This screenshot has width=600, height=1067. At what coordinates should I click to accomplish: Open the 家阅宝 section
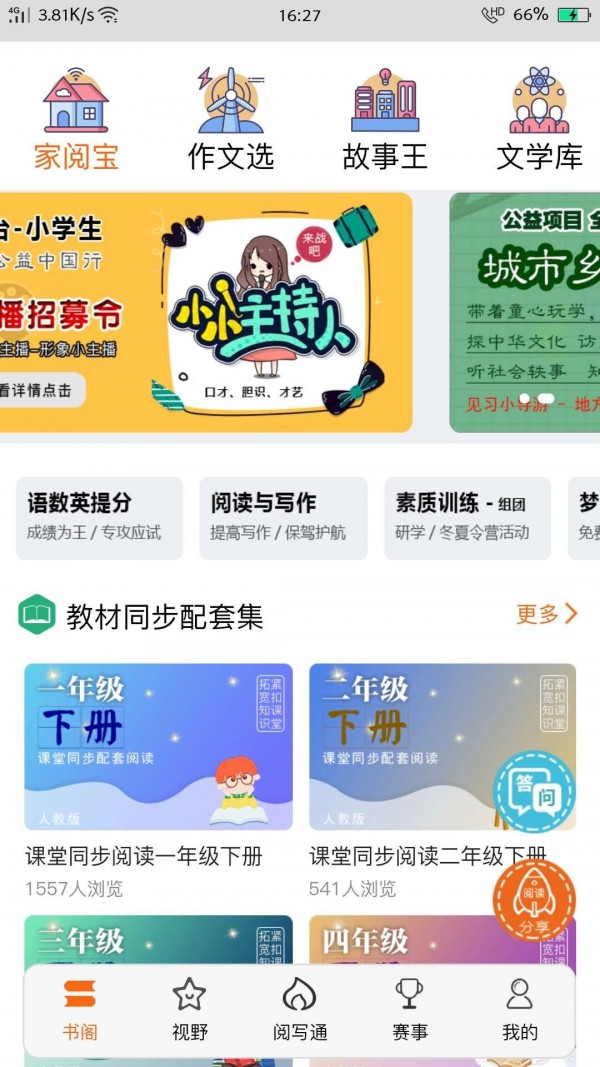point(76,120)
